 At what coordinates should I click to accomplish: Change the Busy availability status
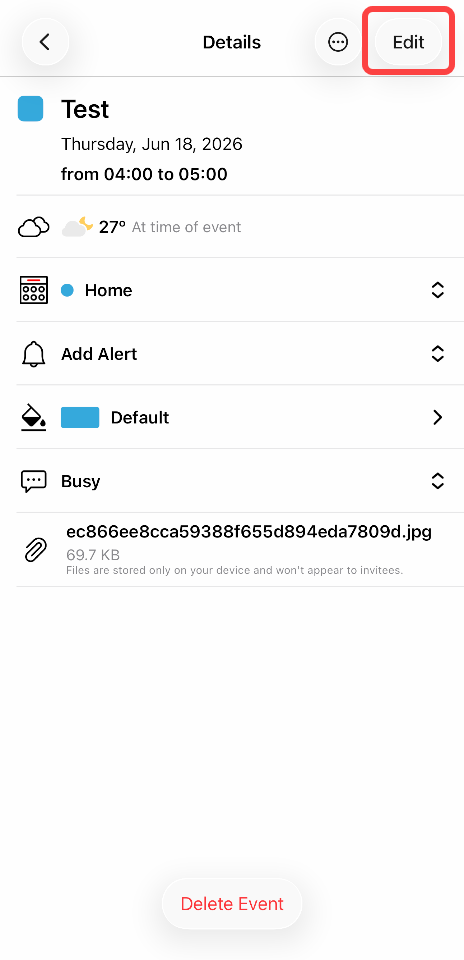click(232, 481)
